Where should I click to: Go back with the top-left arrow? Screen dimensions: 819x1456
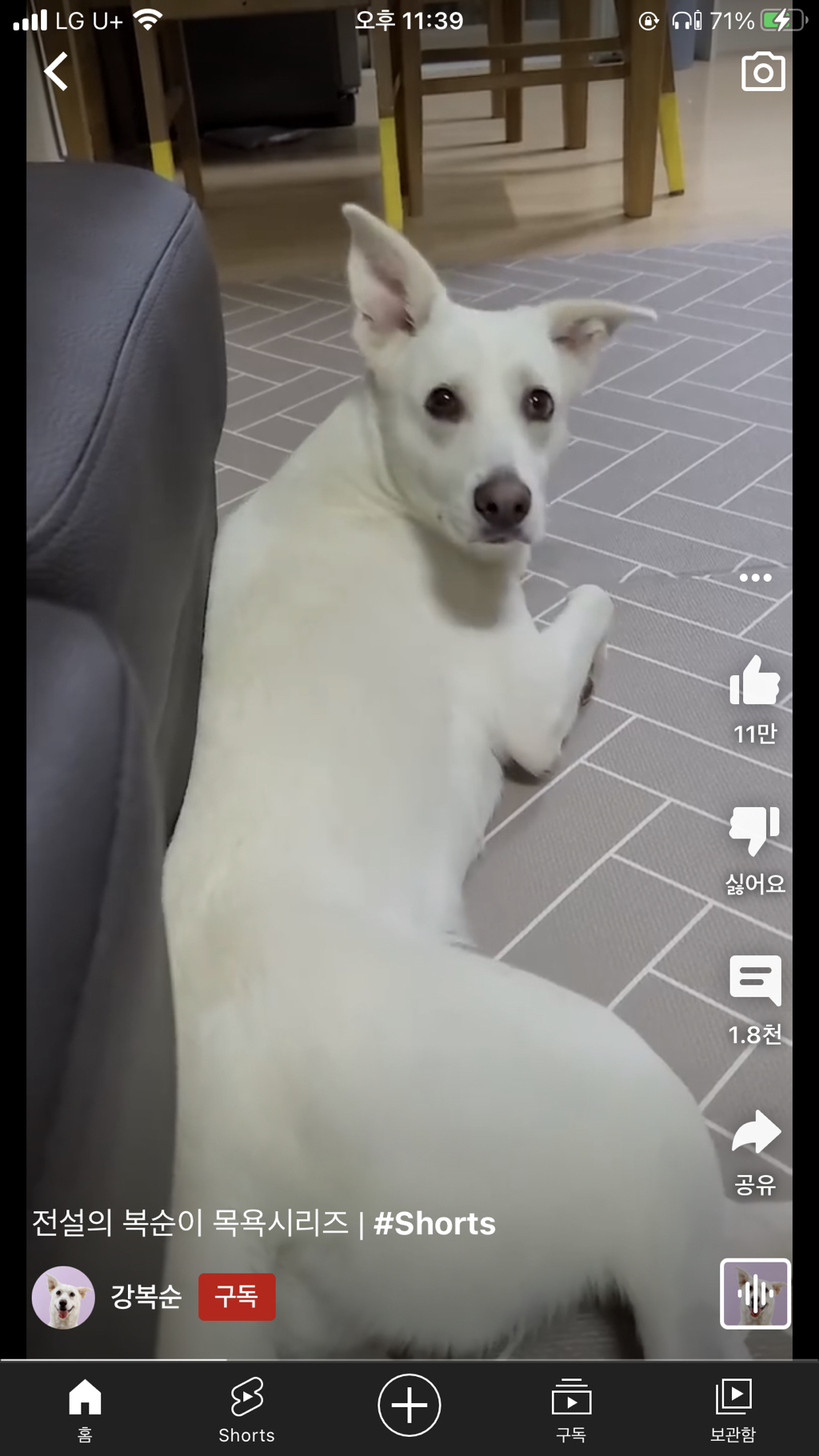(55, 71)
